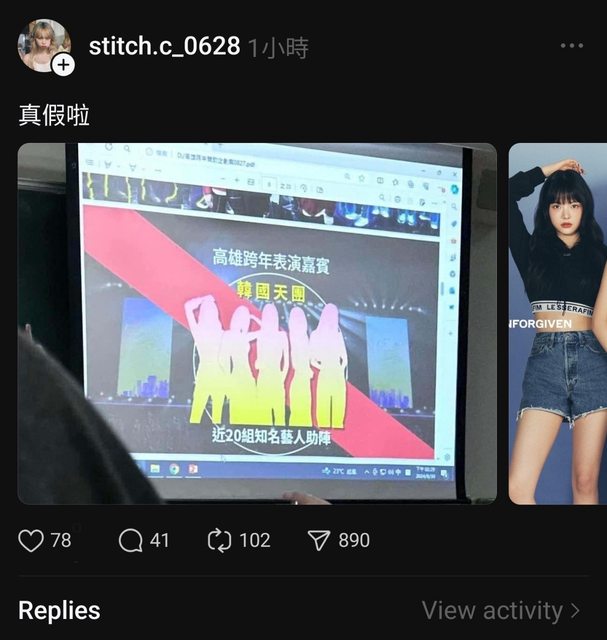Open the stitch.c_0628 username link
Image resolution: width=607 pixels, height=640 pixels.
click(x=164, y=46)
